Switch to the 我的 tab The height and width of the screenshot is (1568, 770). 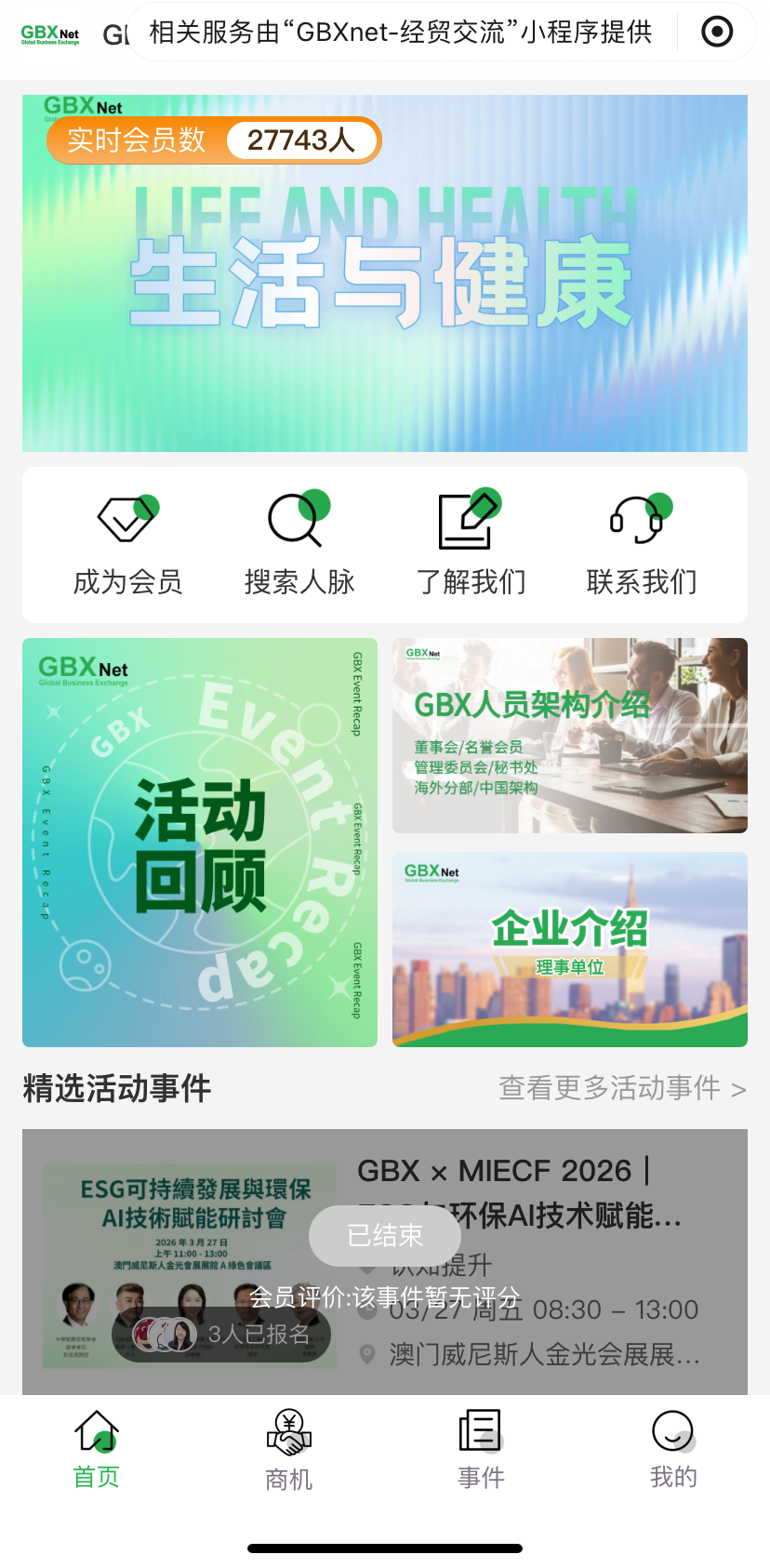pos(673,1451)
